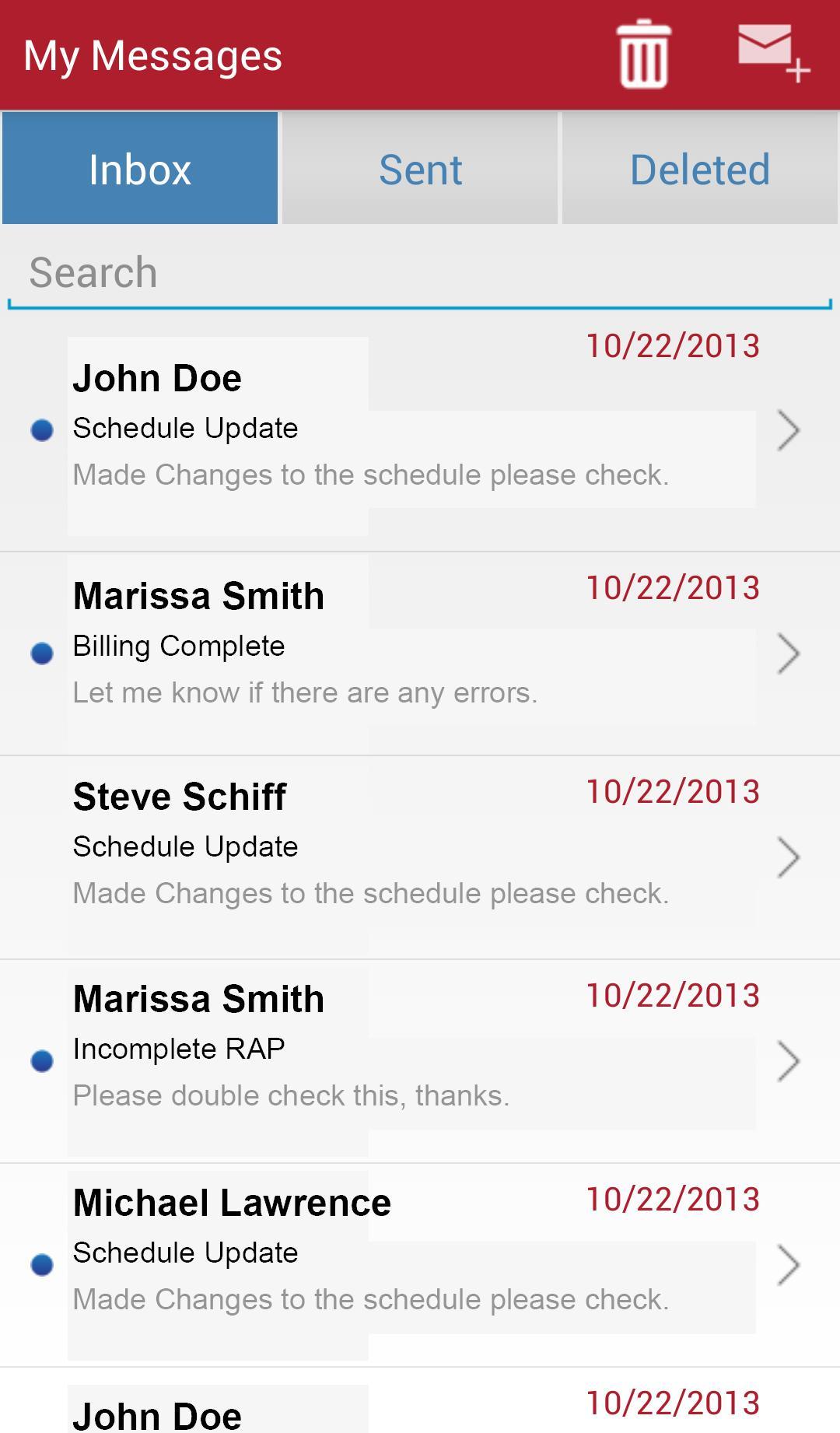The height and width of the screenshot is (1433, 840).
Task: Compose a new message
Action: (773, 53)
